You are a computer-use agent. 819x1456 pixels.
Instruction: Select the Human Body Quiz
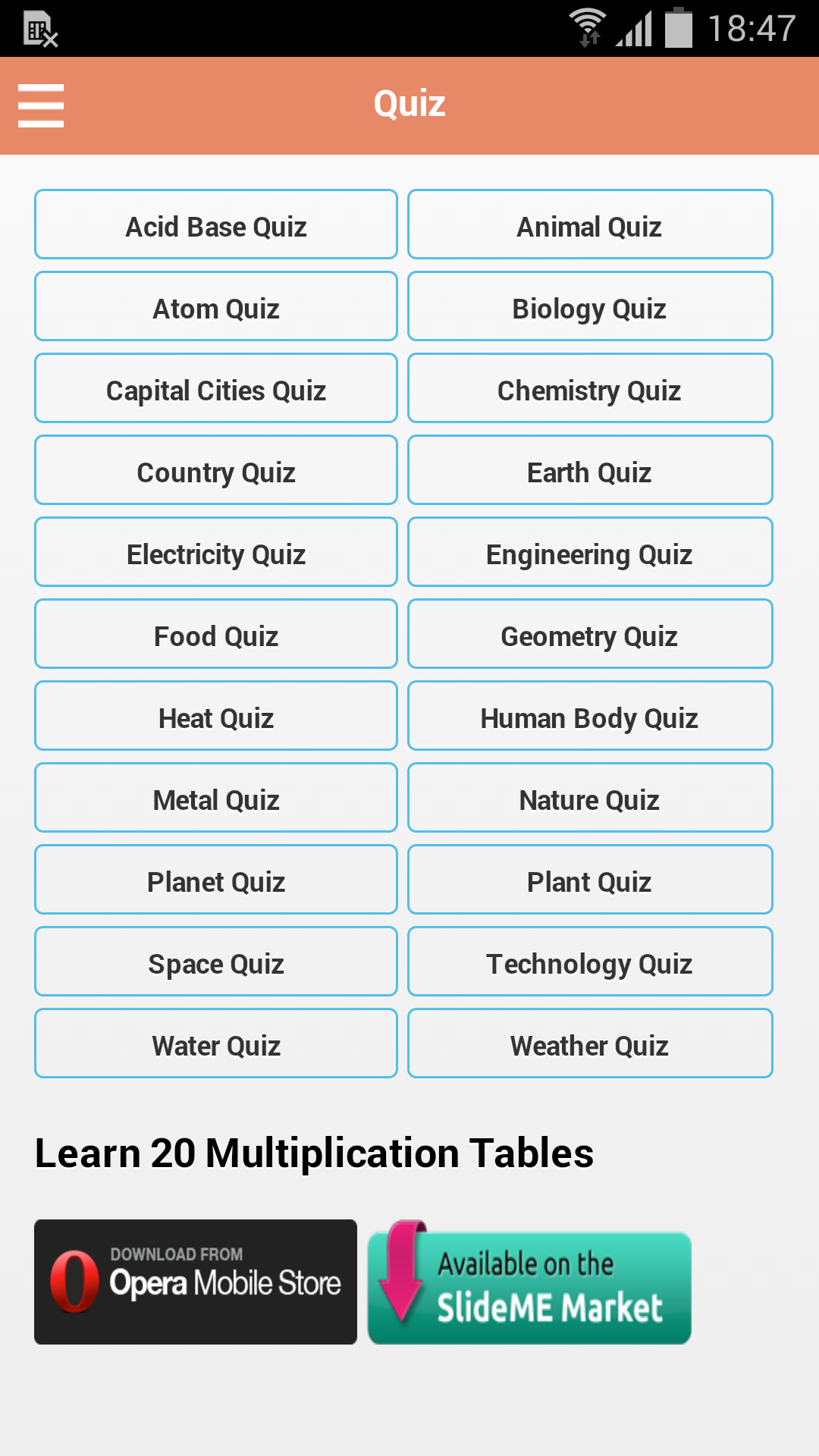click(x=589, y=716)
